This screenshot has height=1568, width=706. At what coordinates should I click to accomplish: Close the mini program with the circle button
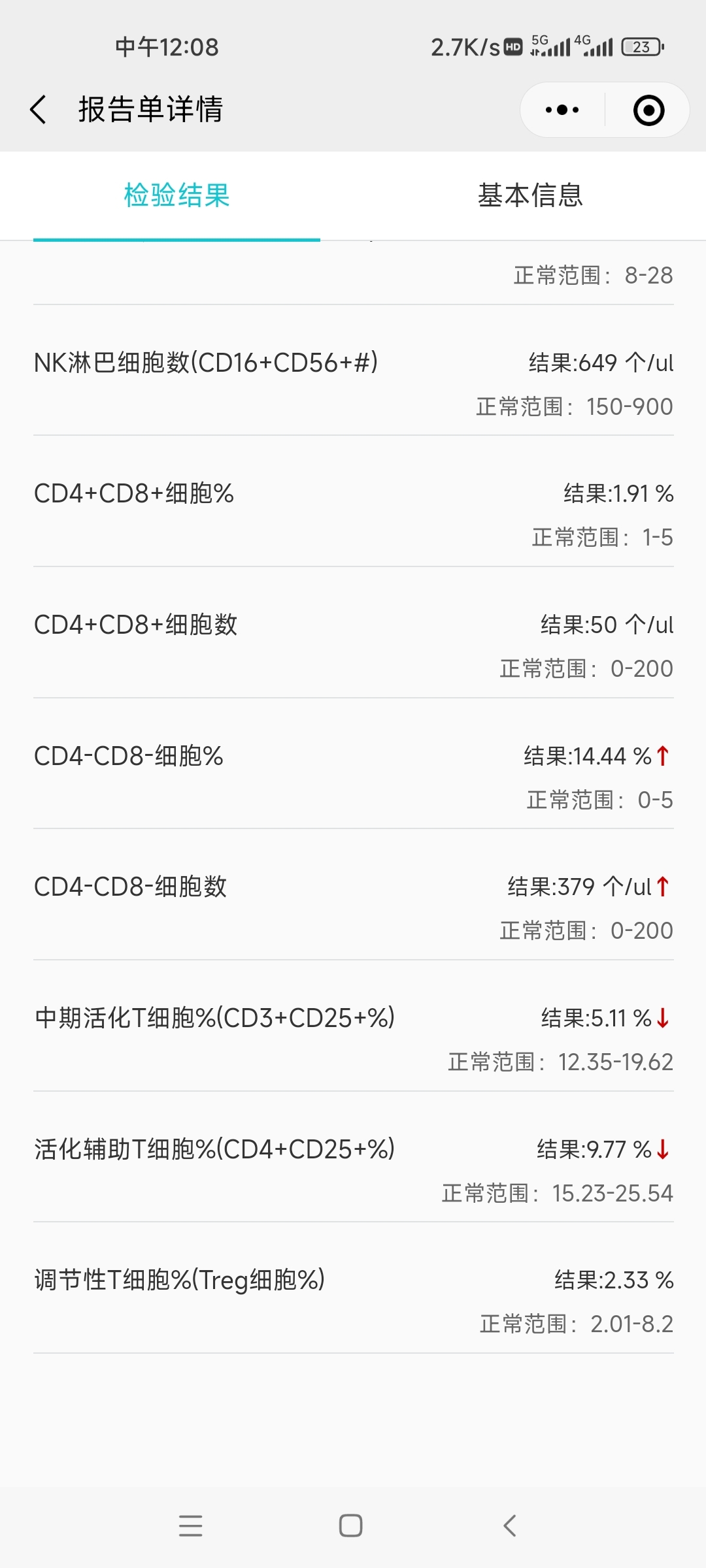pos(648,110)
